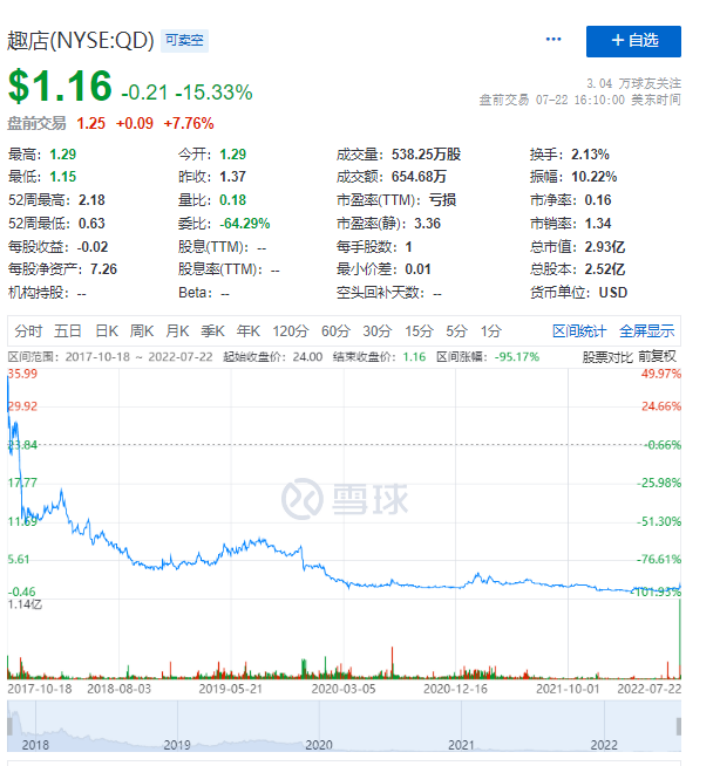The image size is (720, 766).
Task: Show the 季K chart
Action: (212, 331)
